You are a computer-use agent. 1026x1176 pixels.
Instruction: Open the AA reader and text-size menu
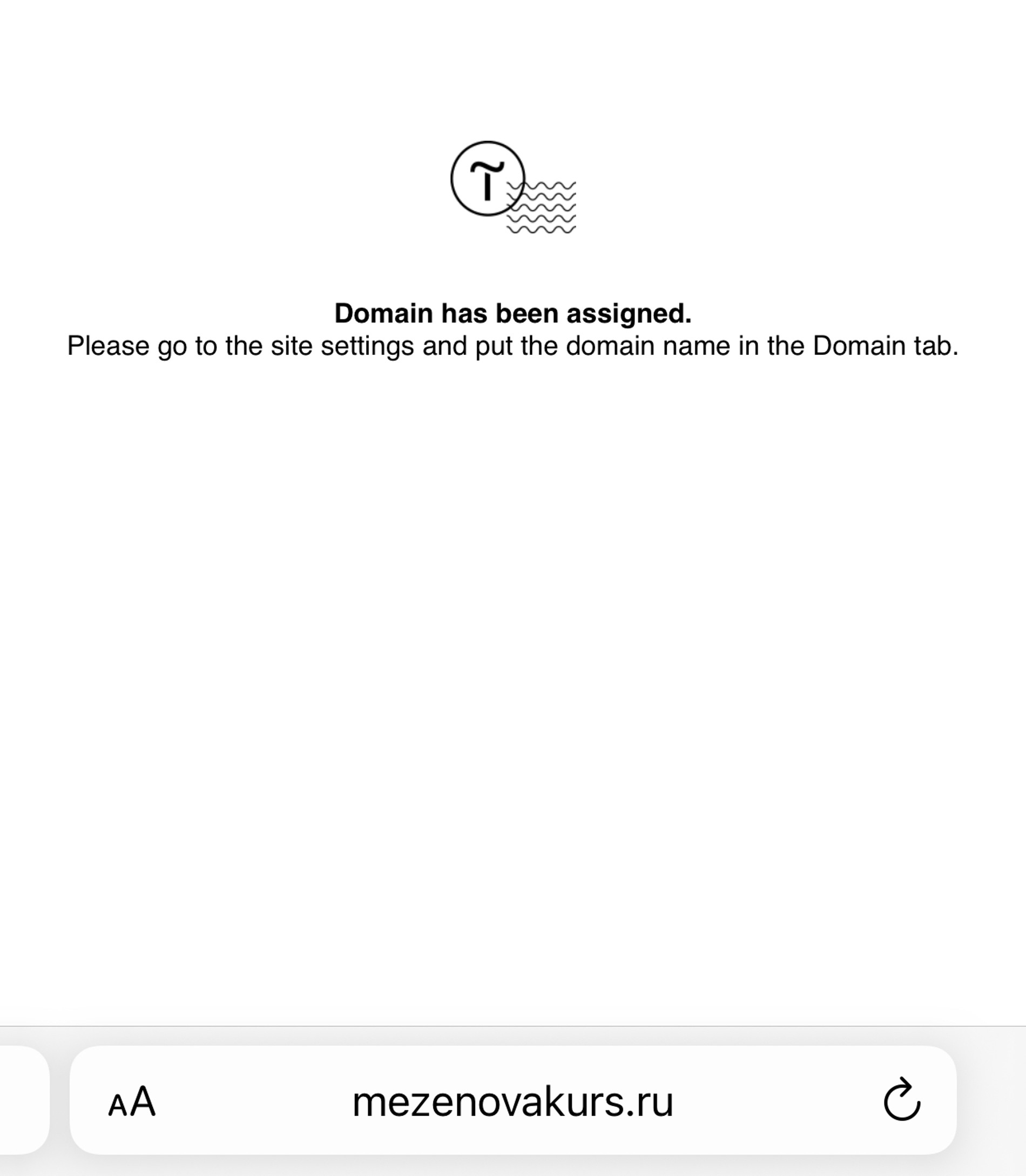pyautogui.click(x=132, y=1101)
